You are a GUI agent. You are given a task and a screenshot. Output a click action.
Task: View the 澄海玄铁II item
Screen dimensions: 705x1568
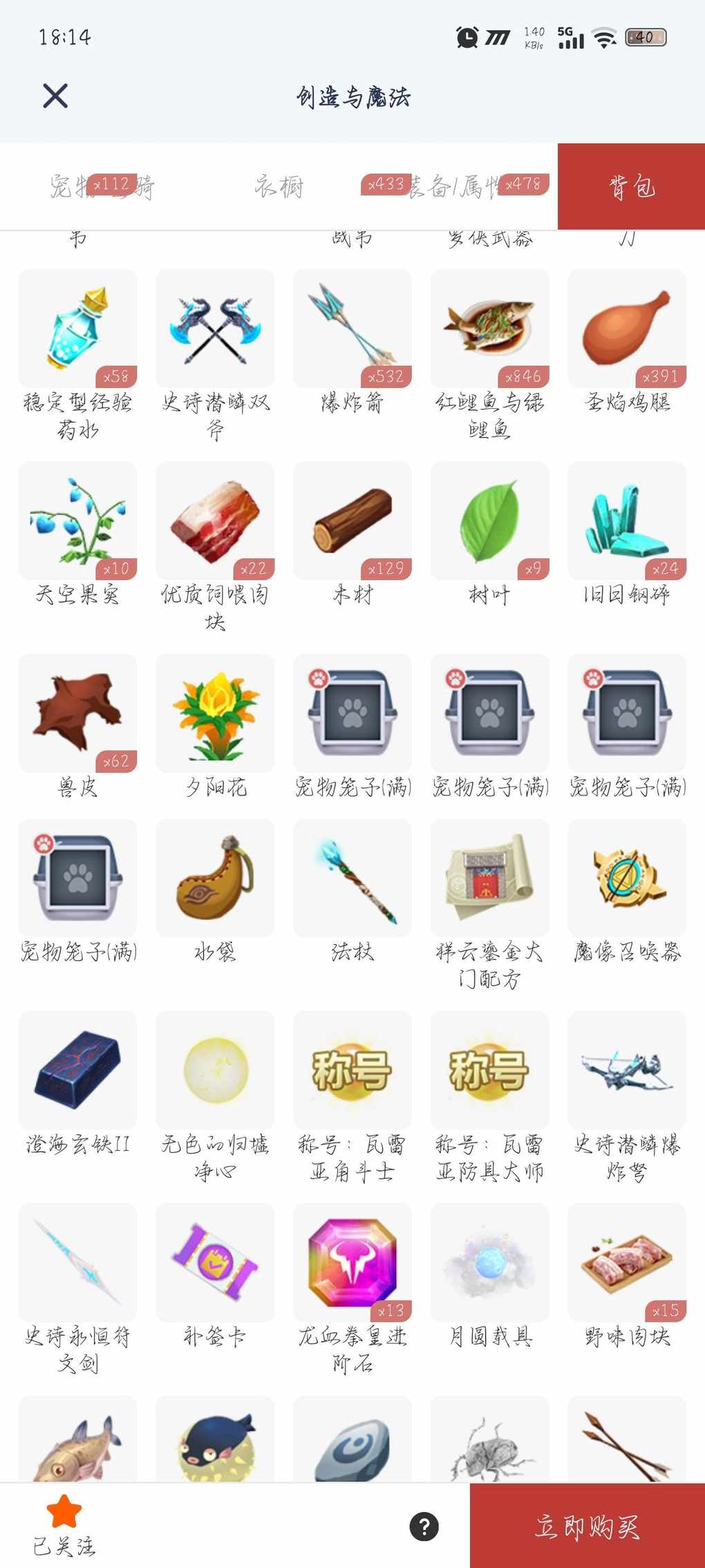coord(77,1070)
